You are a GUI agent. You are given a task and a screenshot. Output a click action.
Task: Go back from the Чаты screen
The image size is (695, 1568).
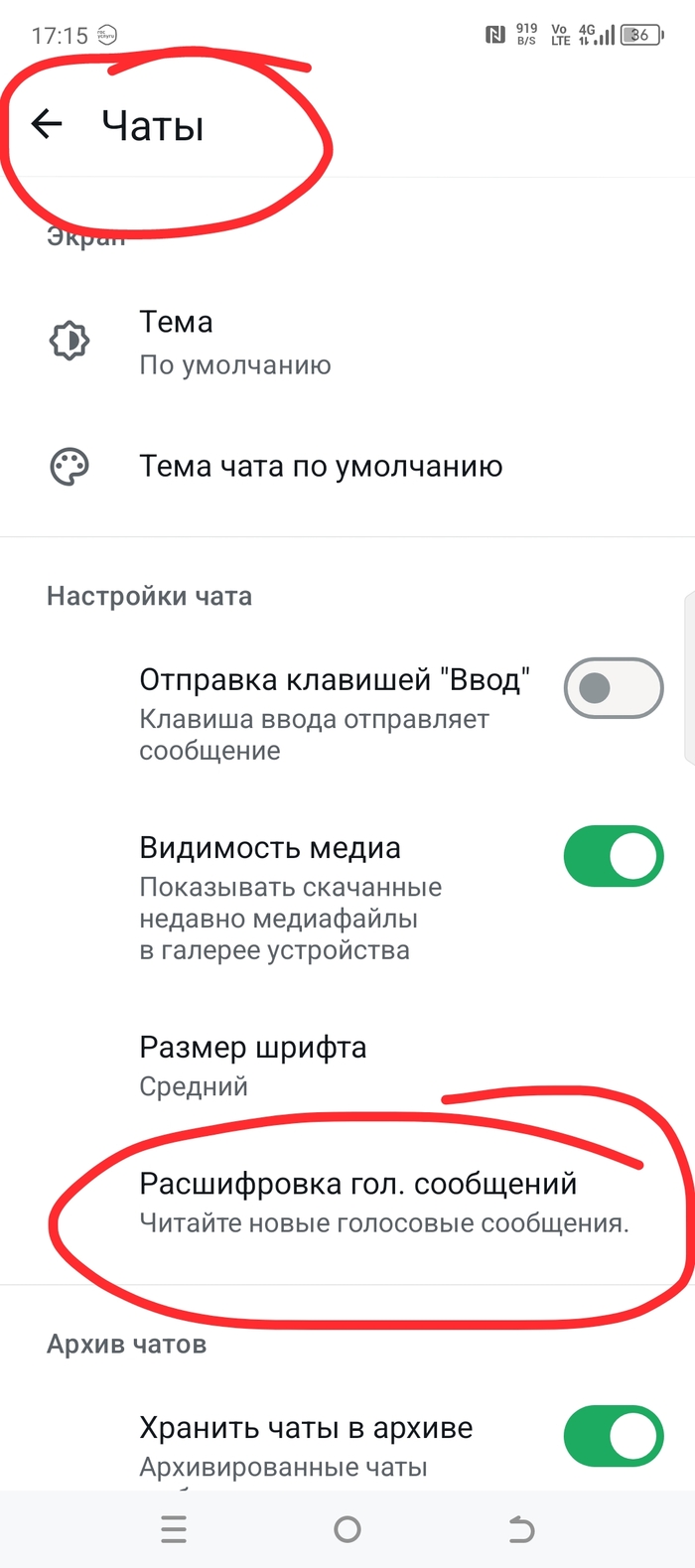tap(47, 124)
